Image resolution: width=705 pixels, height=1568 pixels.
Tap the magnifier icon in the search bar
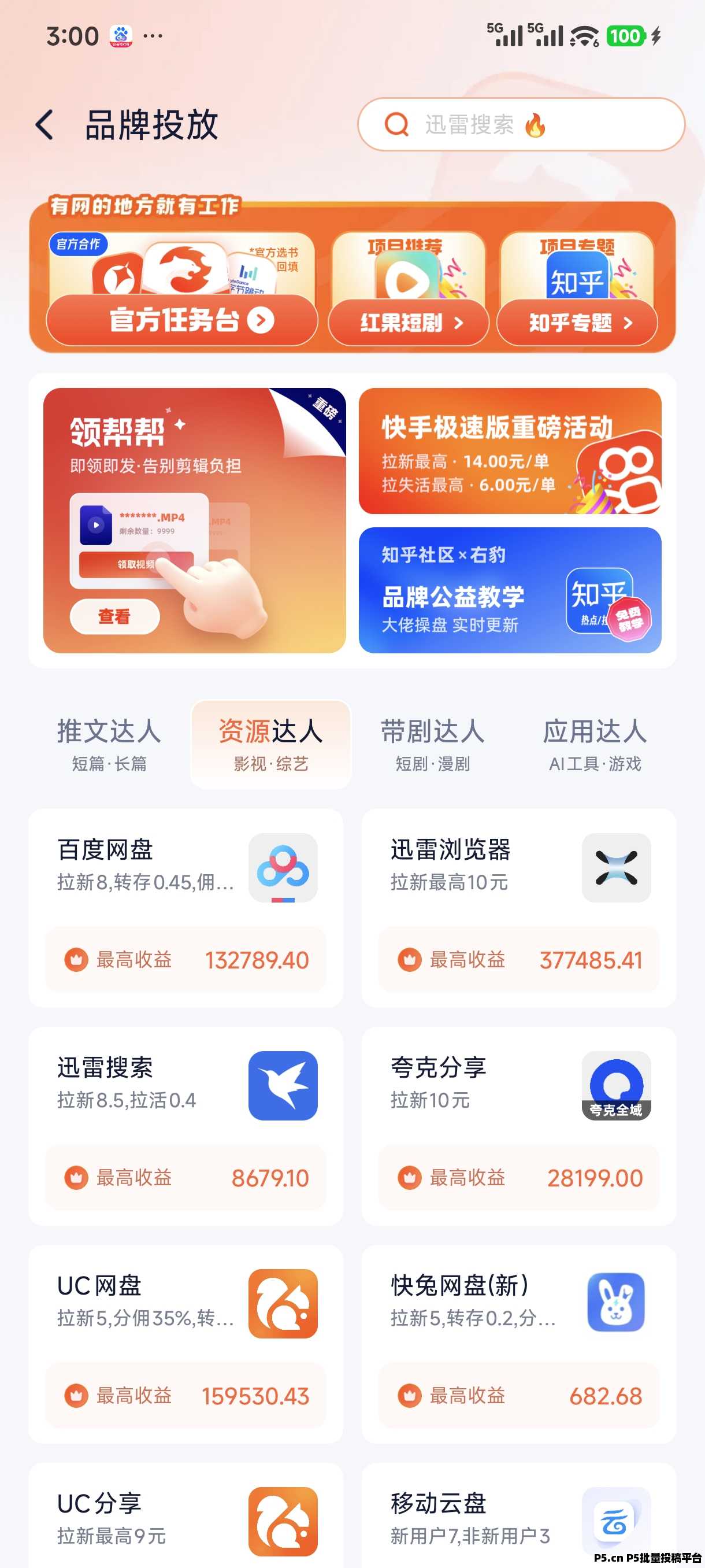click(x=396, y=124)
